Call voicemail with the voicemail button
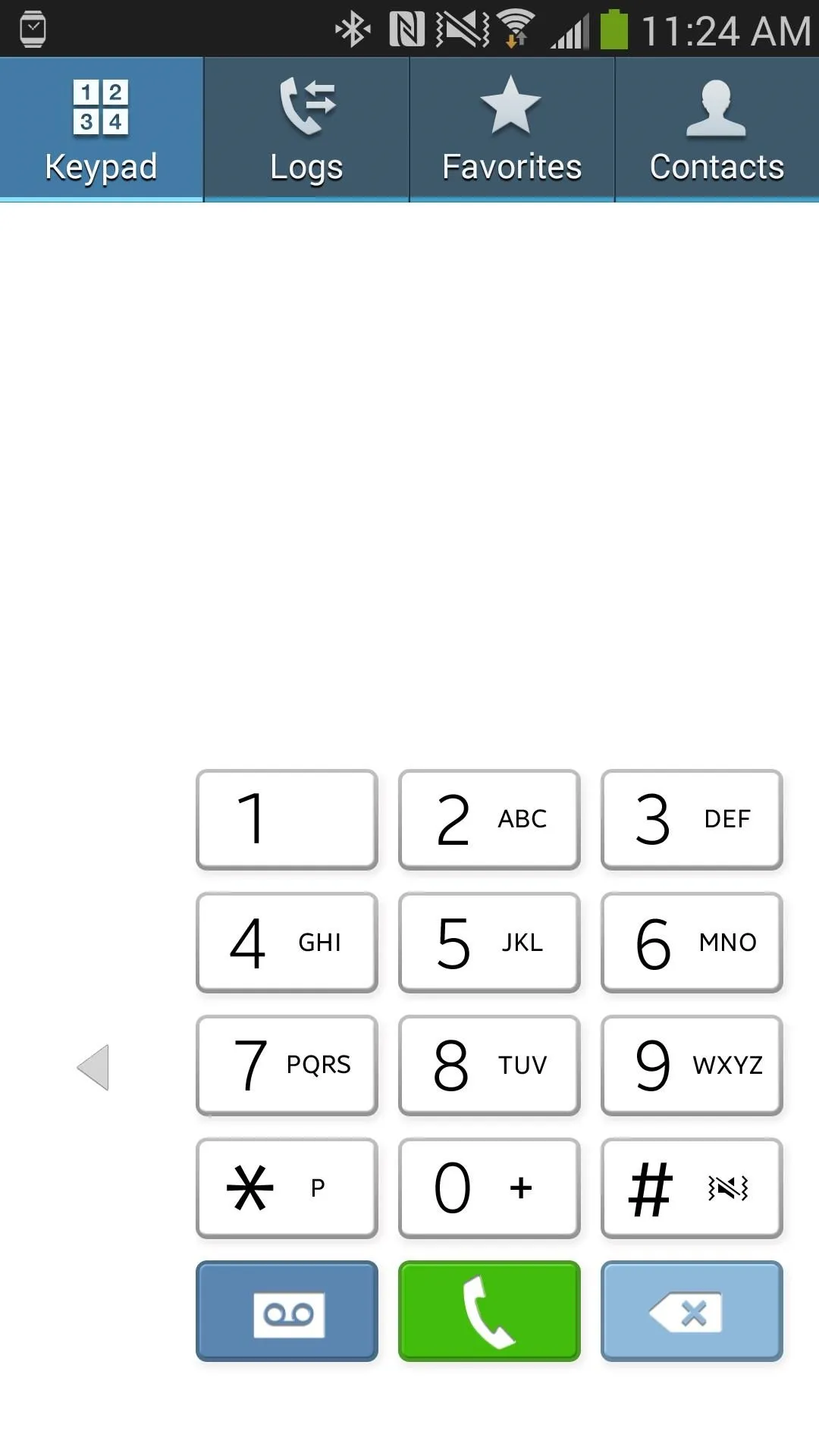819x1456 pixels. click(x=287, y=1311)
